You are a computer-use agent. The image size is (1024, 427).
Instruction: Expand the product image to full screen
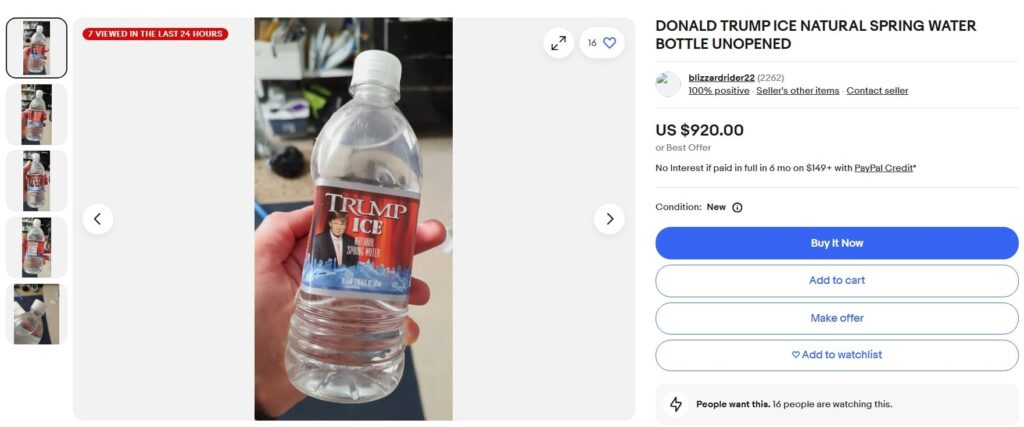point(558,43)
